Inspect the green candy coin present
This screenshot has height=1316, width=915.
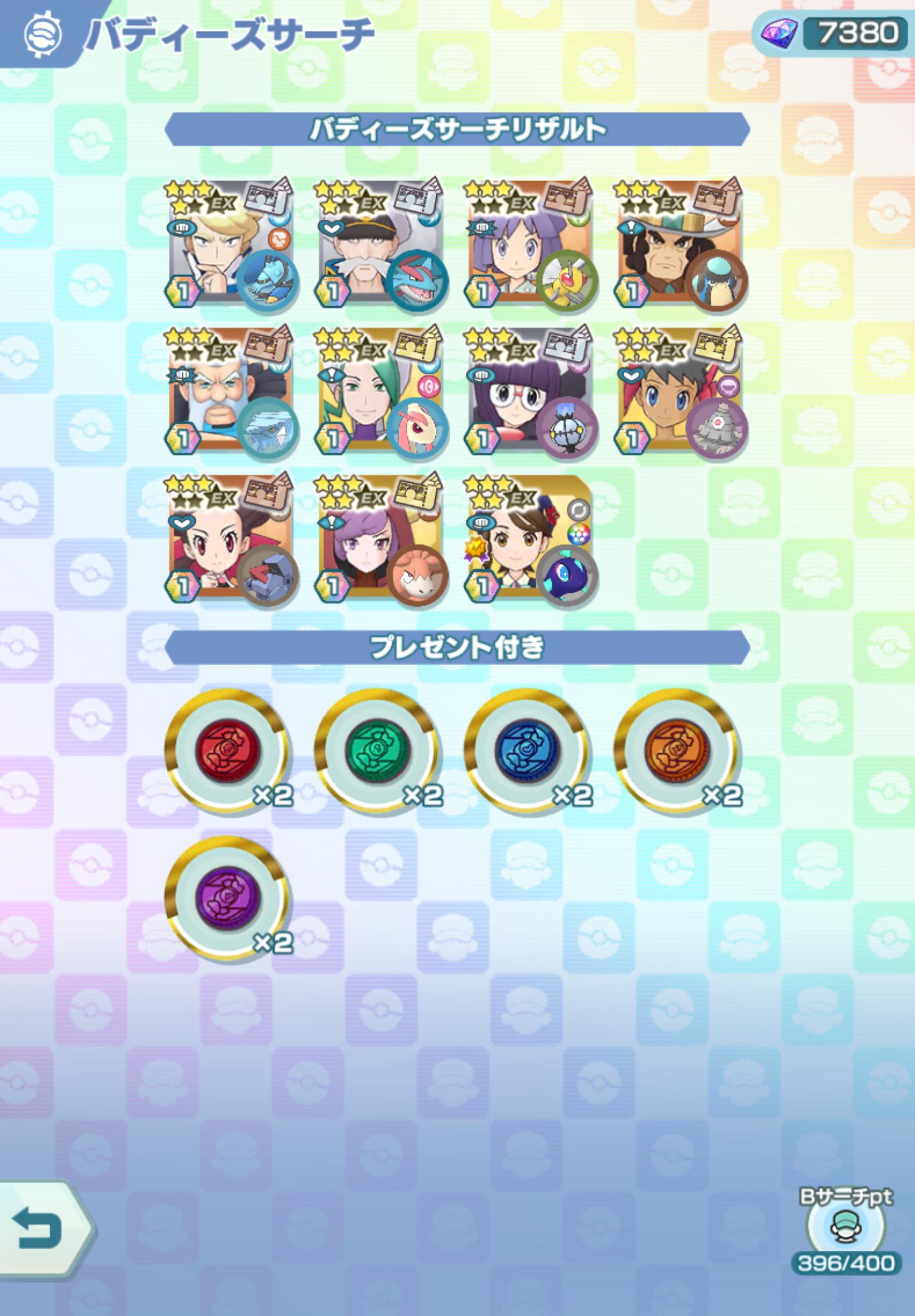pyautogui.click(x=377, y=751)
